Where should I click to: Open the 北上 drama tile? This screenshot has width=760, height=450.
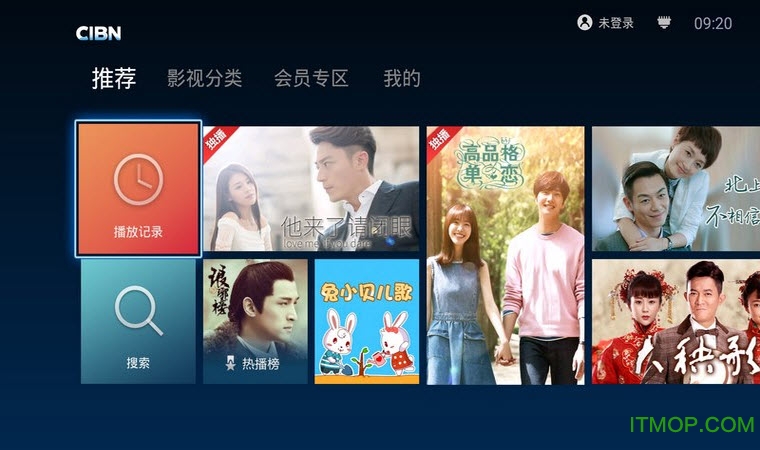click(675, 189)
